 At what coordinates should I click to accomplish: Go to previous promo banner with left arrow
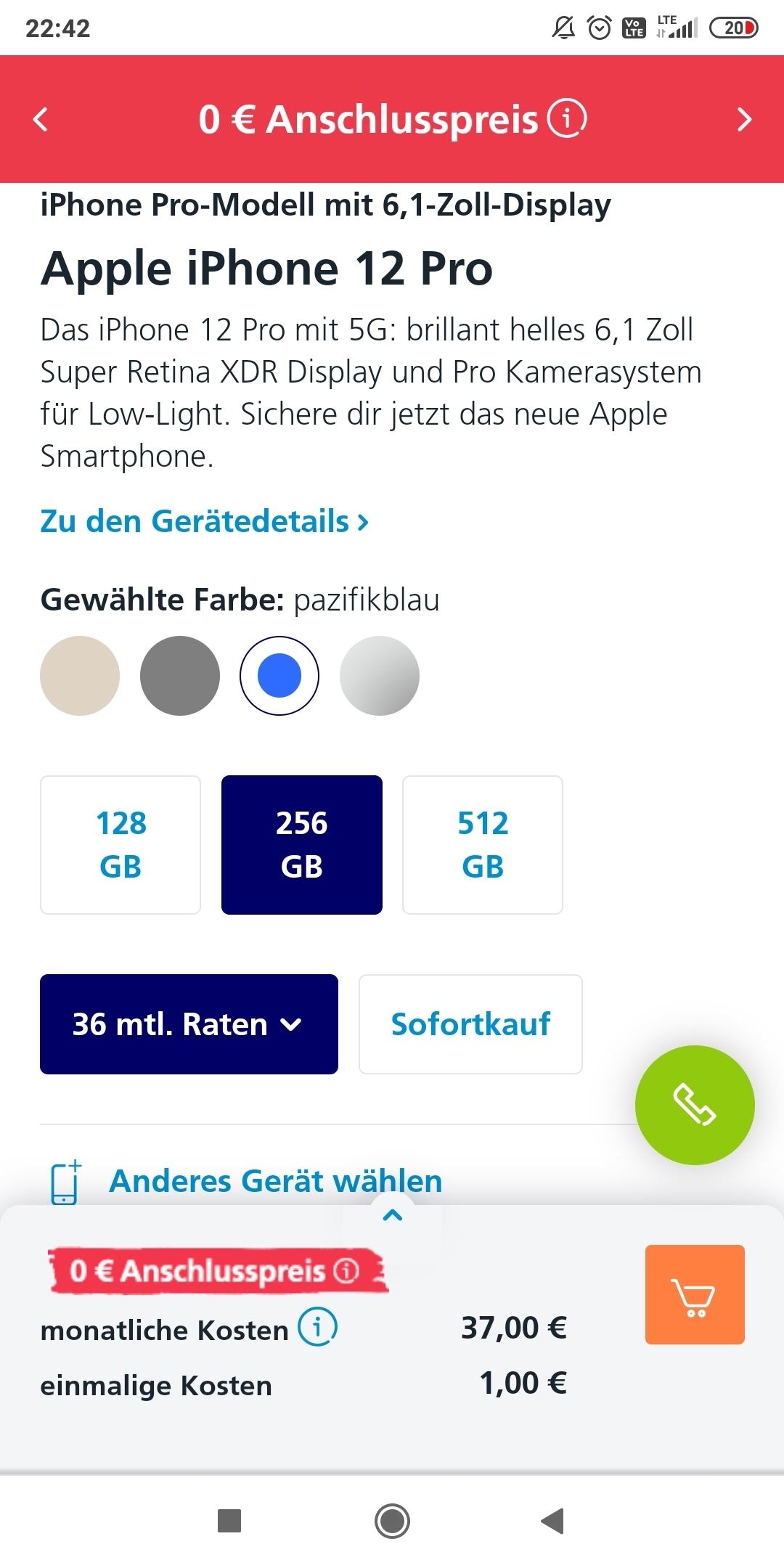[41, 119]
